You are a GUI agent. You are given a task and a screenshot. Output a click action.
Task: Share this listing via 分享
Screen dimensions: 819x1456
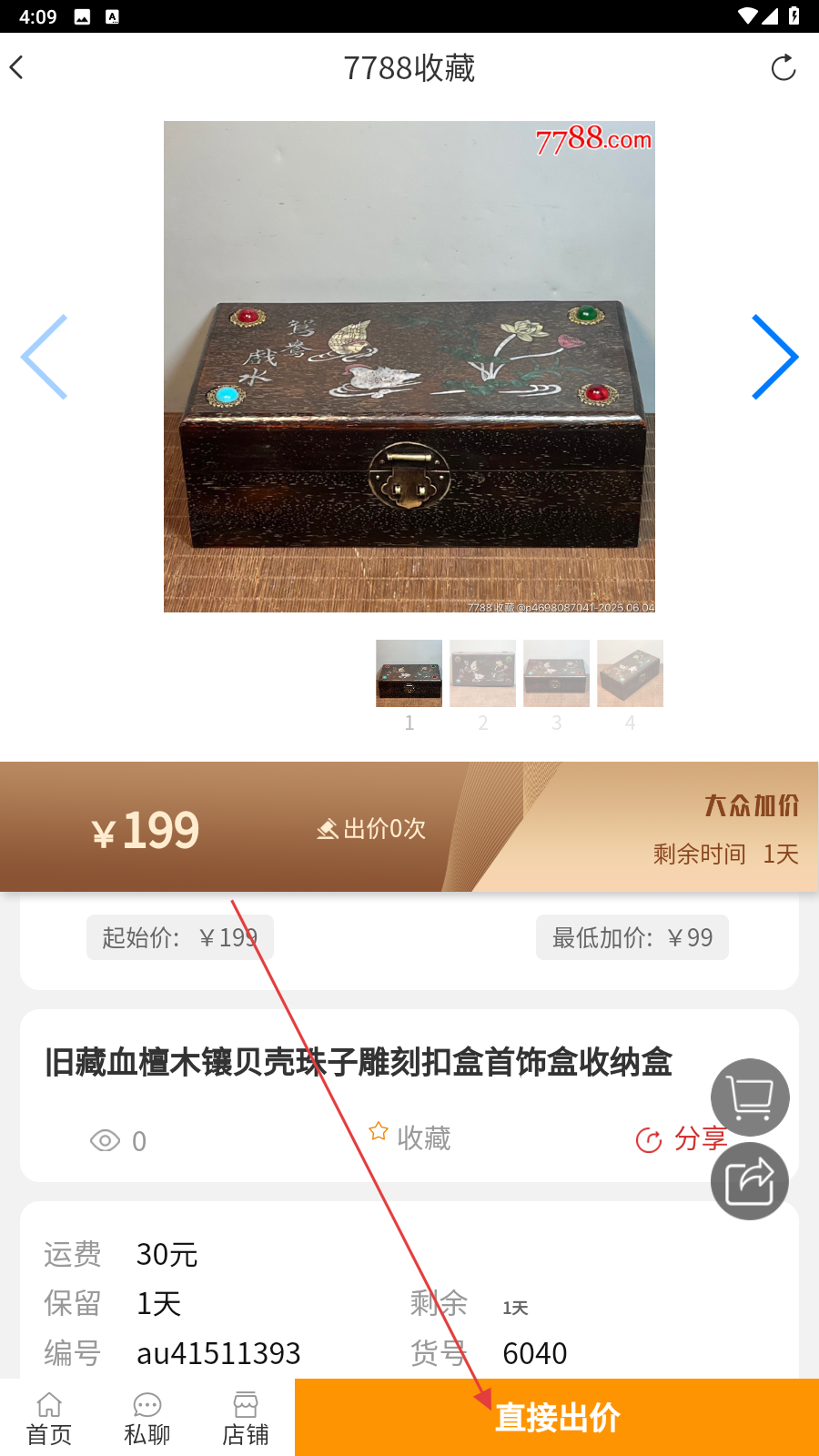click(681, 1138)
